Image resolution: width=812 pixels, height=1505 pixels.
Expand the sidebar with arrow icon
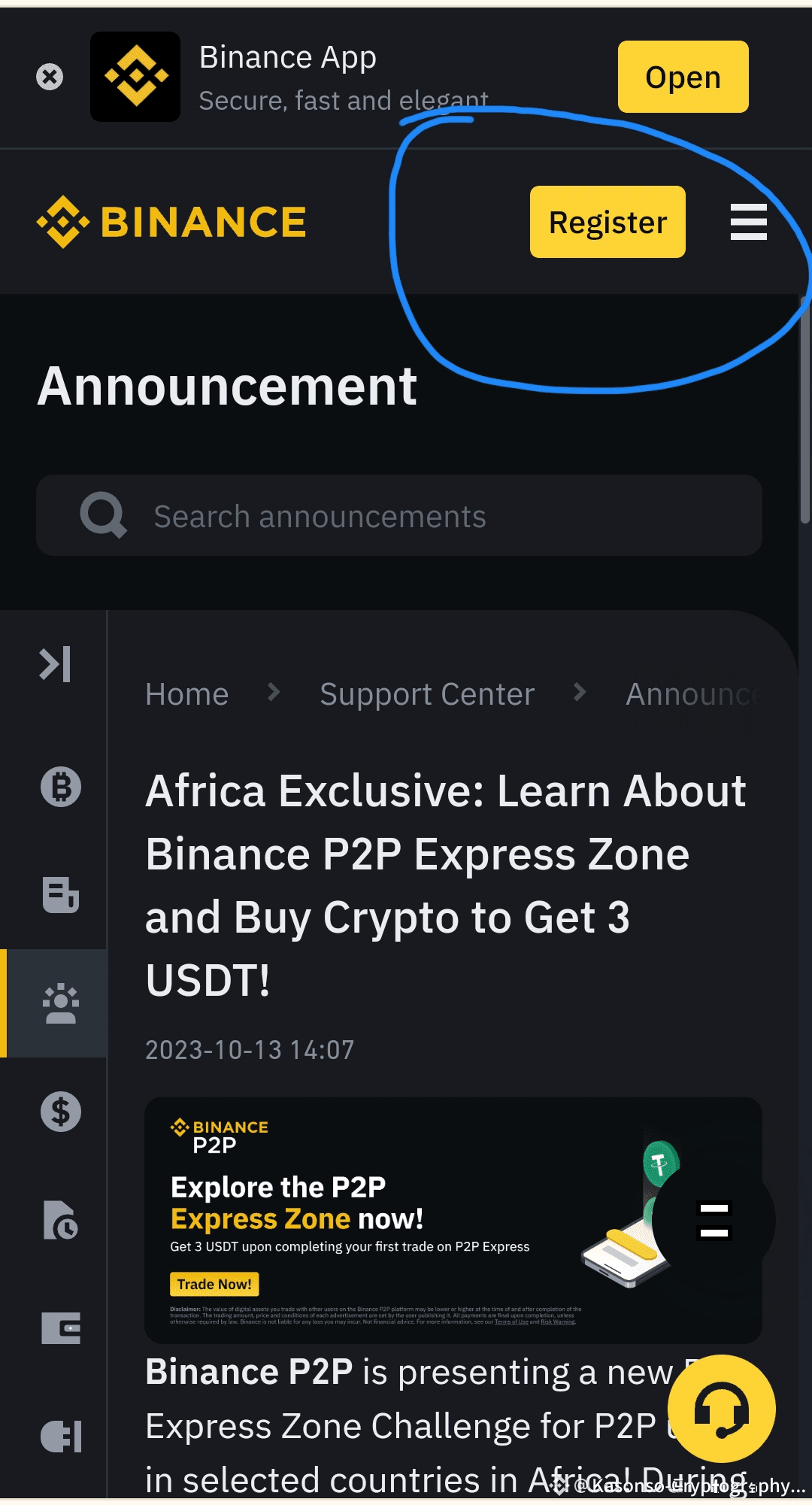tap(55, 664)
